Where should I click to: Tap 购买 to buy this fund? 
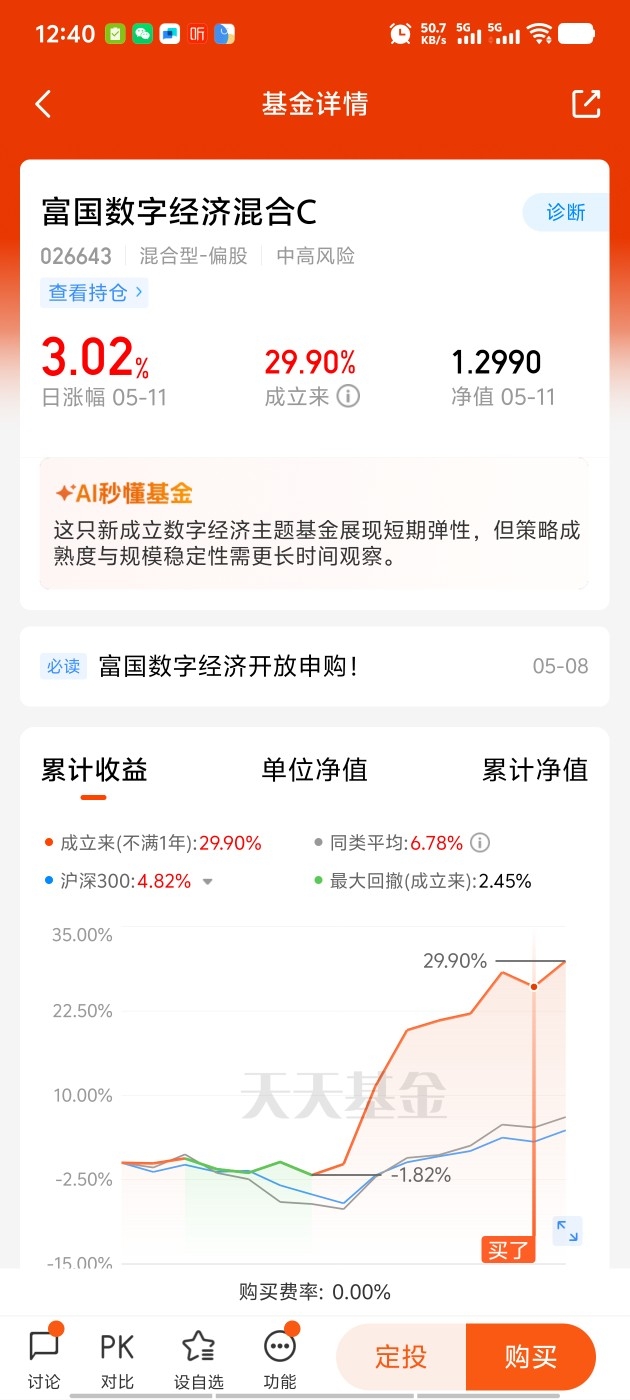[531, 1357]
